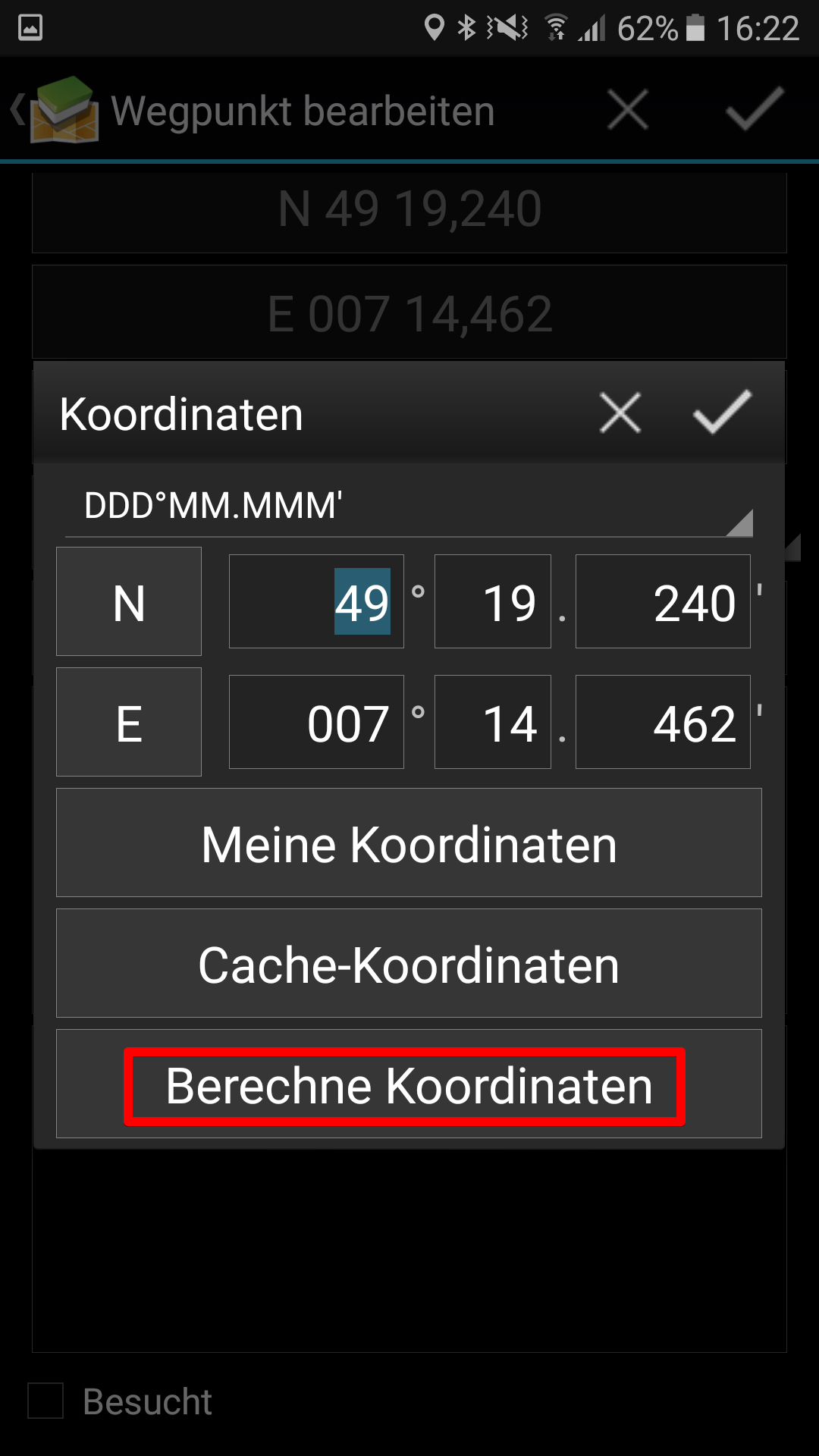Use Meine Koordinaten

tap(409, 843)
